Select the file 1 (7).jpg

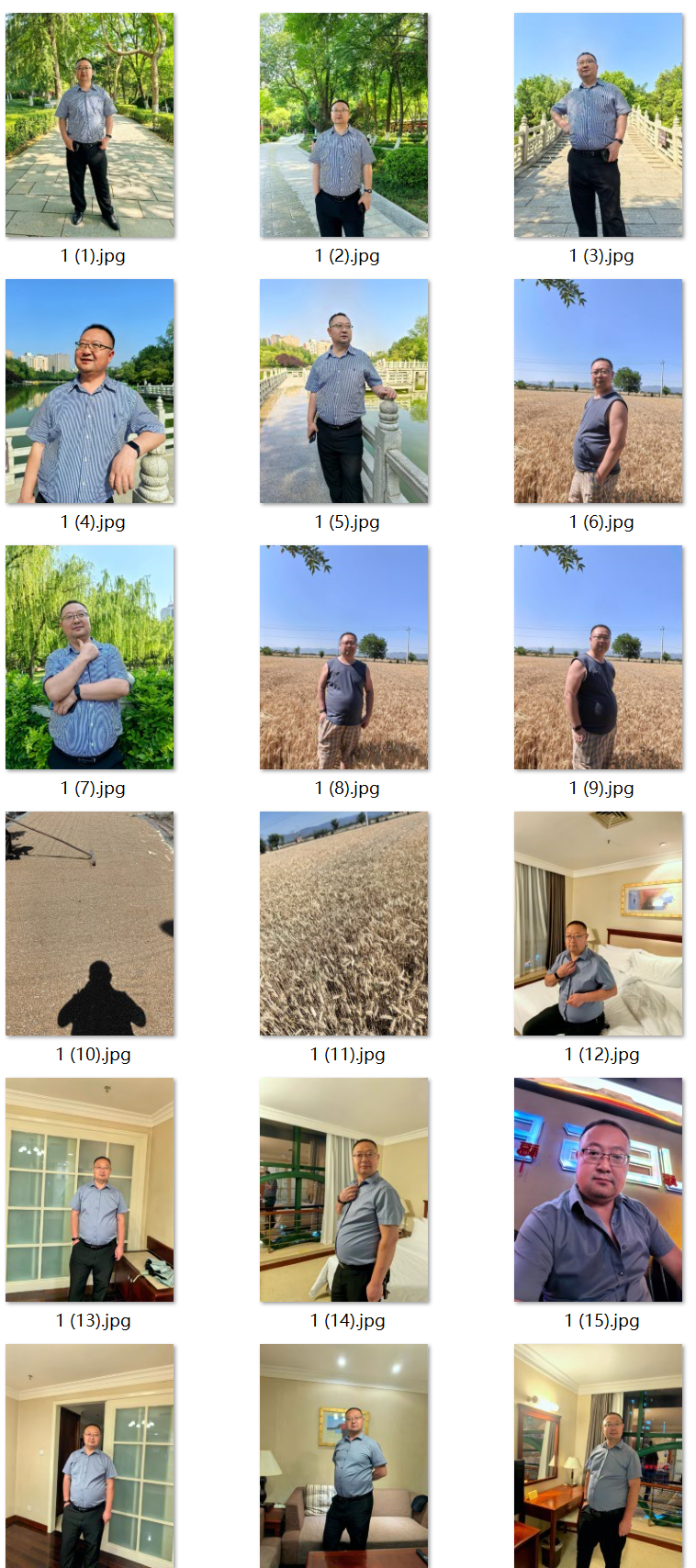coord(89,657)
